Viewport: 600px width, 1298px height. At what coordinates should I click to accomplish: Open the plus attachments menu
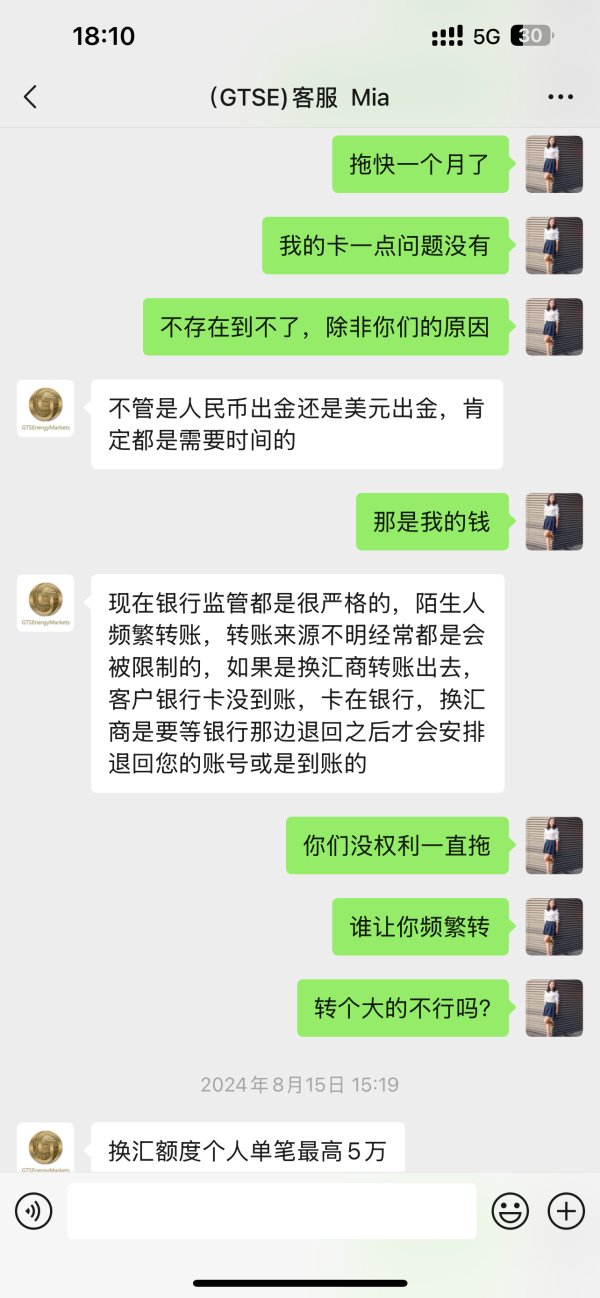click(x=566, y=1211)
